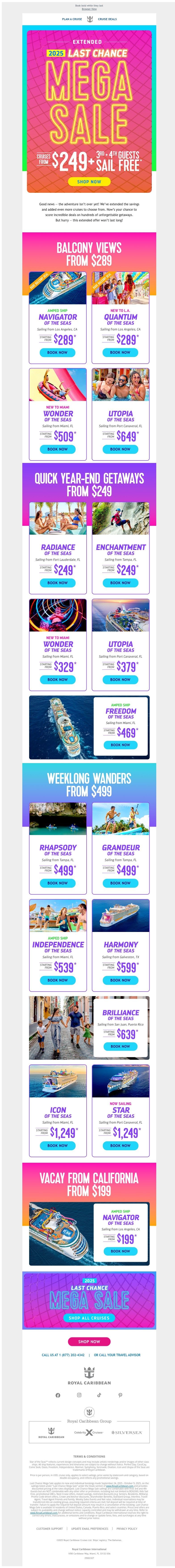Open the Plan a Cruise link
Image resolution: width=175 pixels, height=1568 pixels.
(x=72, y=19)
